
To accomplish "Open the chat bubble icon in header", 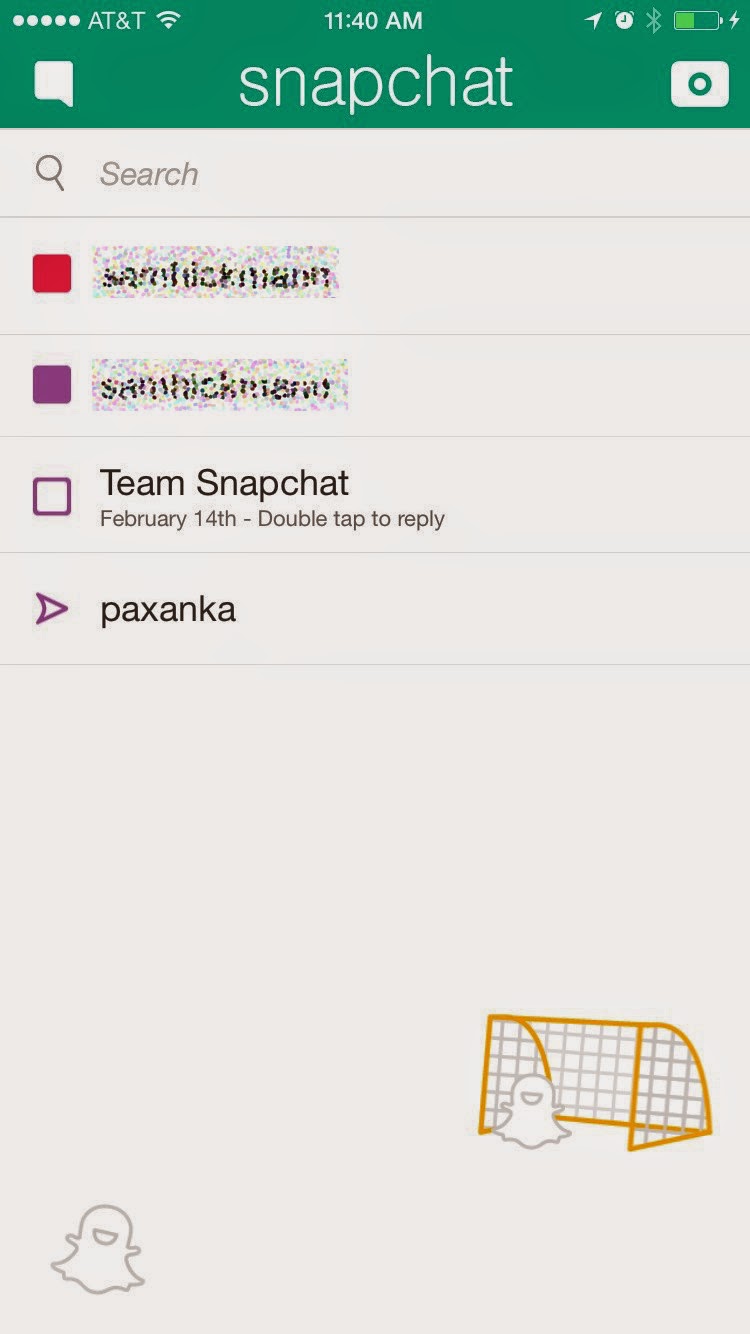I will point(54,84).
